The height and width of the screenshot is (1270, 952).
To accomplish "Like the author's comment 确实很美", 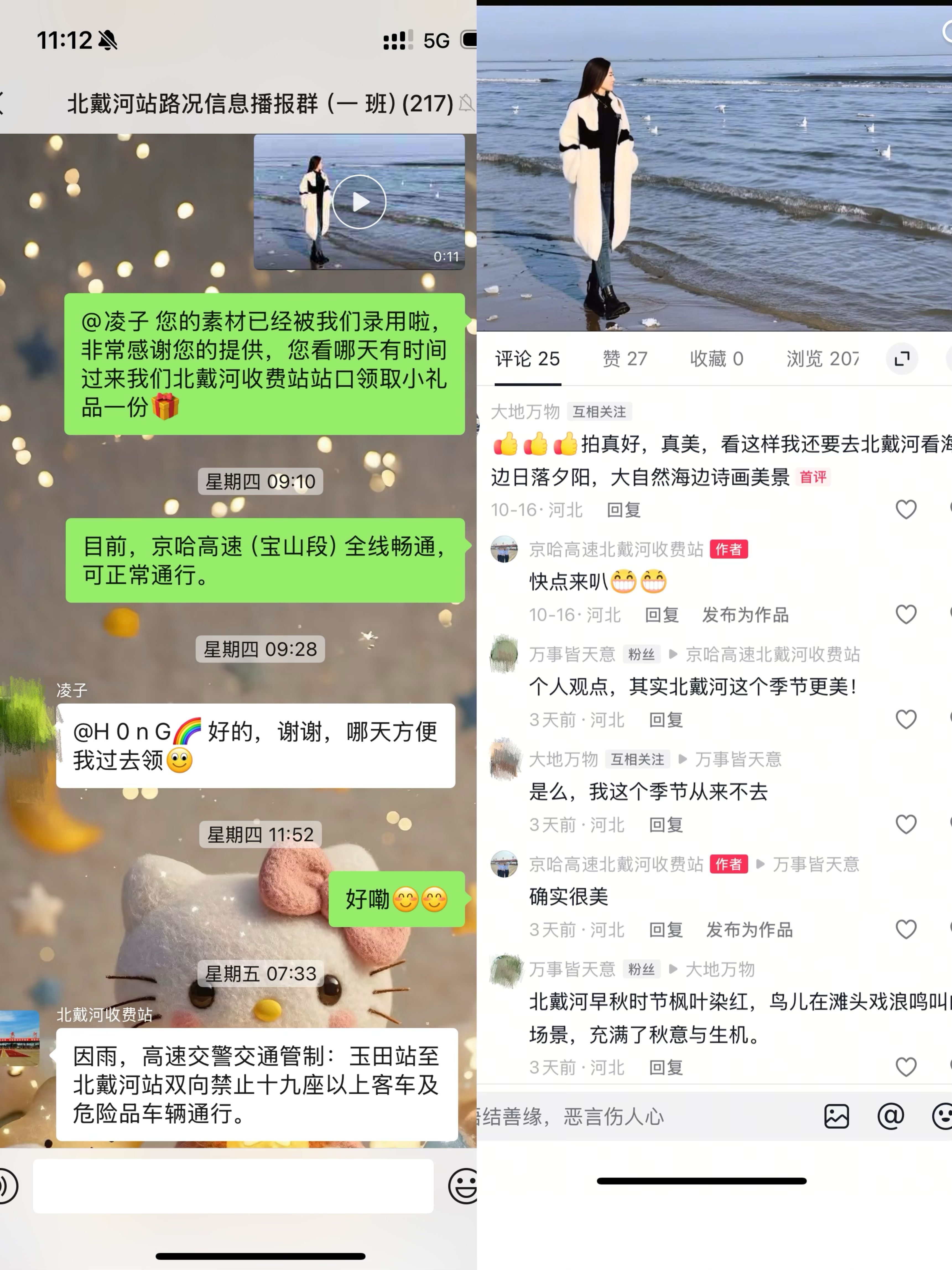I will click(x=906, y=929).
